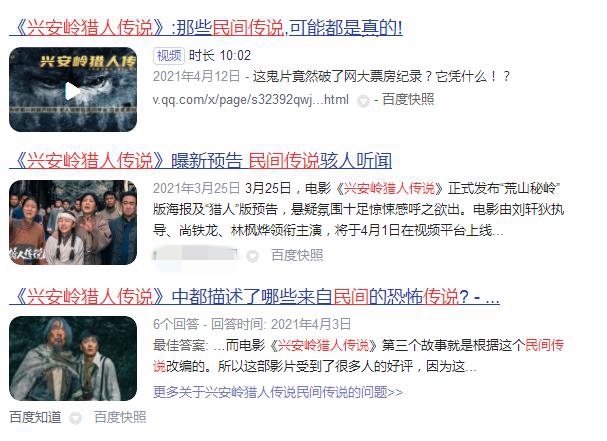Open the trailer news thumbnail image
Viewport: 607px width, 441px height.
[72, 222]
